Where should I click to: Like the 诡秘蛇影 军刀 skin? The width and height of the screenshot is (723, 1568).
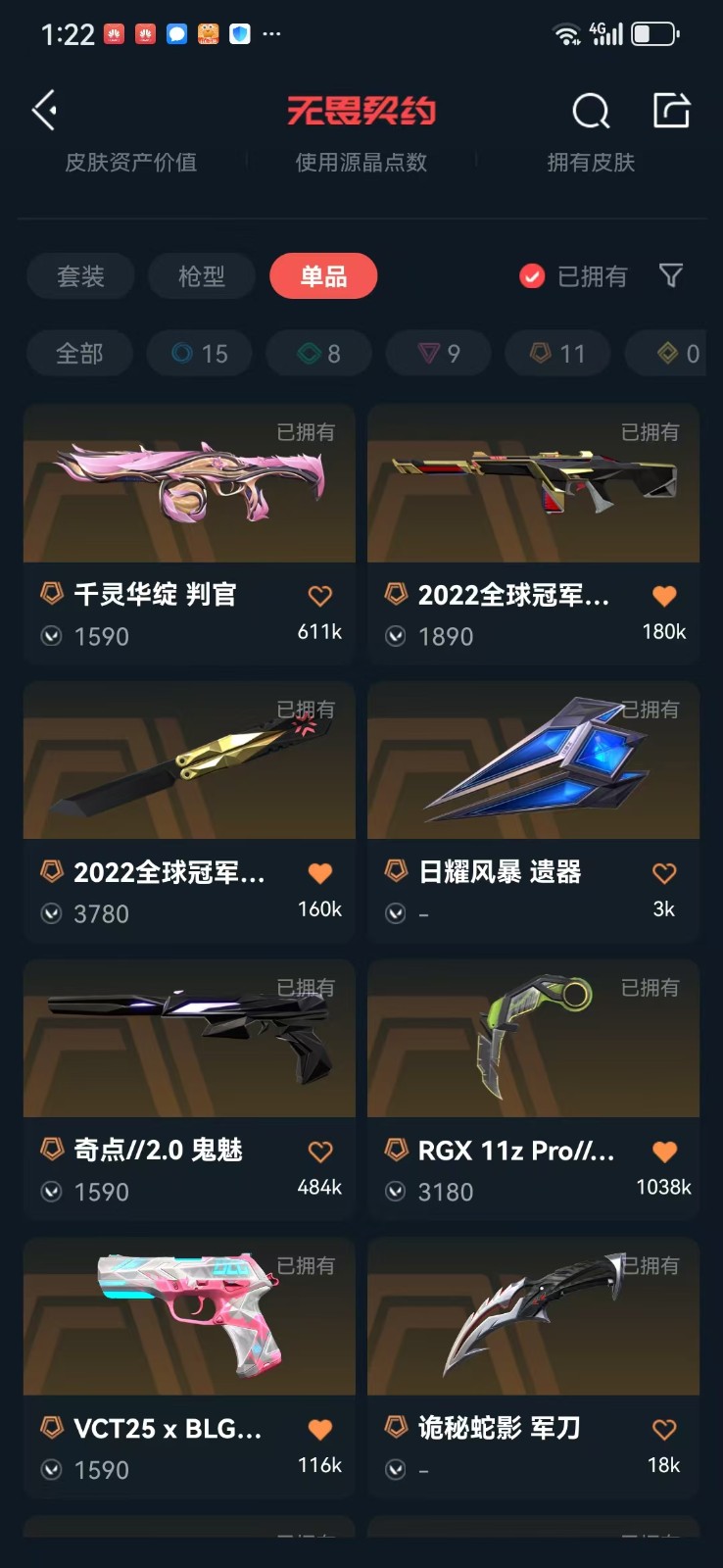pos(664,1430)
